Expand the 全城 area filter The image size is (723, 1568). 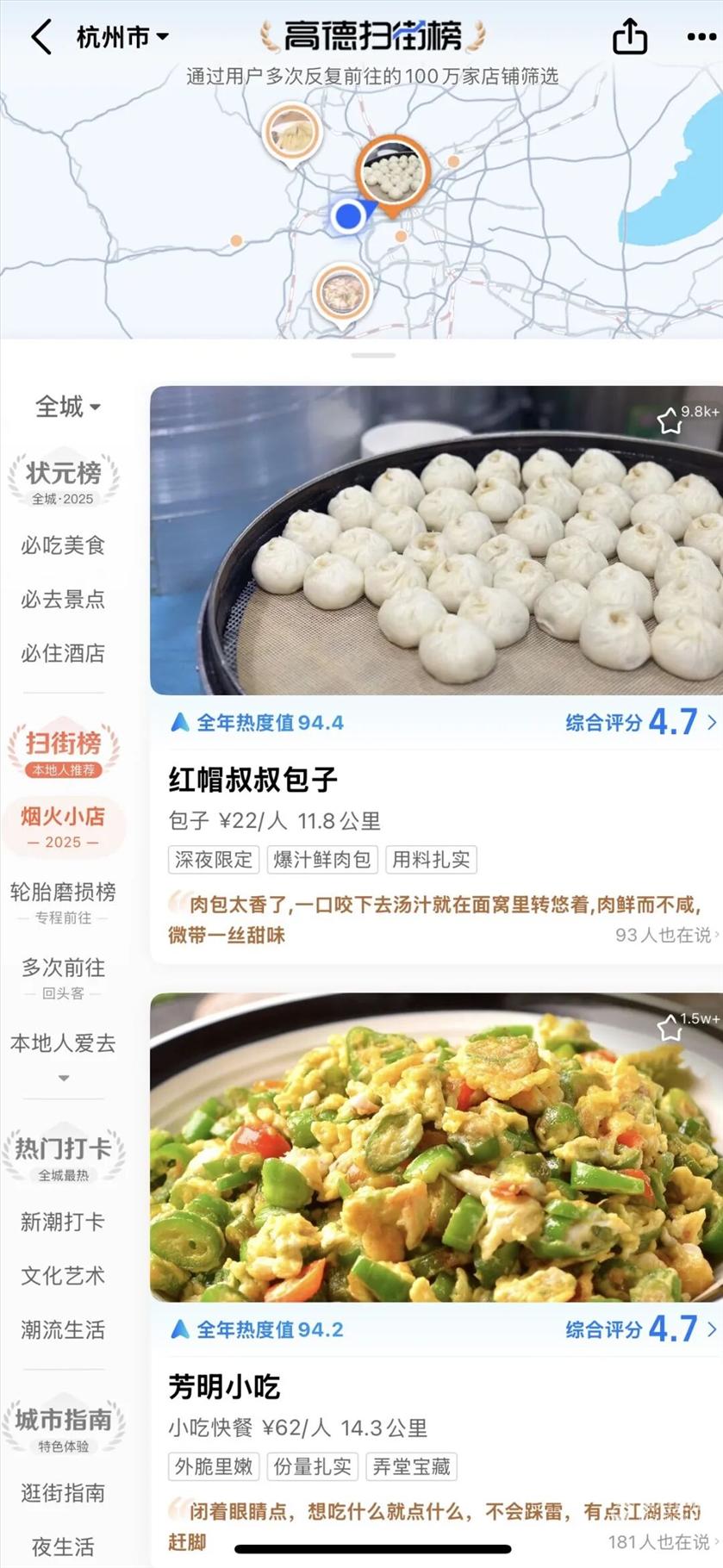[67, 406]
